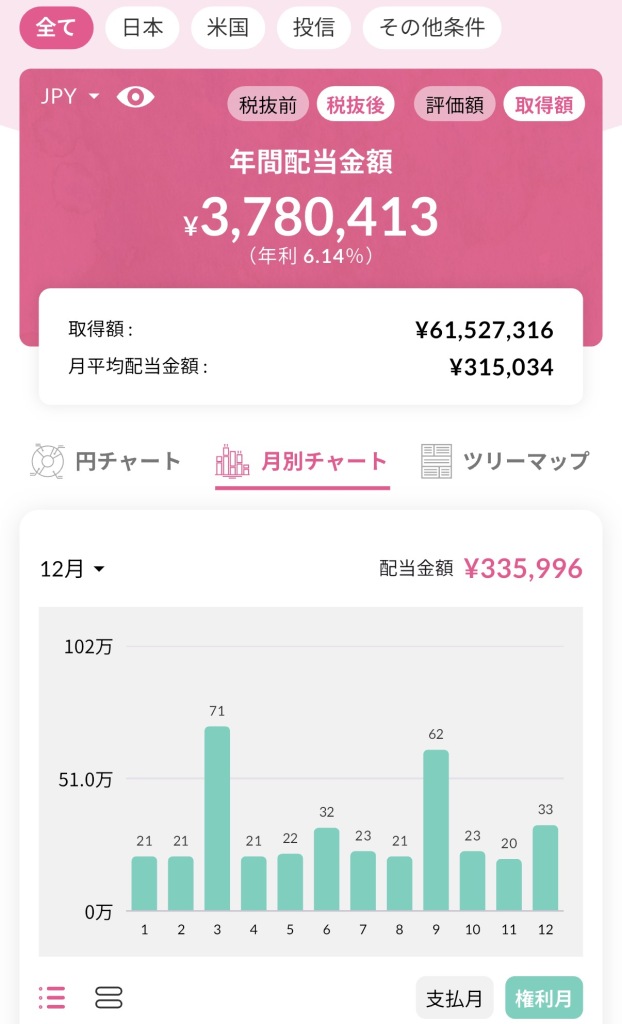The width and height of the screenshot is (622, 1024).
Task: Switch to the stacked card view icon
Action: (108, 997)
